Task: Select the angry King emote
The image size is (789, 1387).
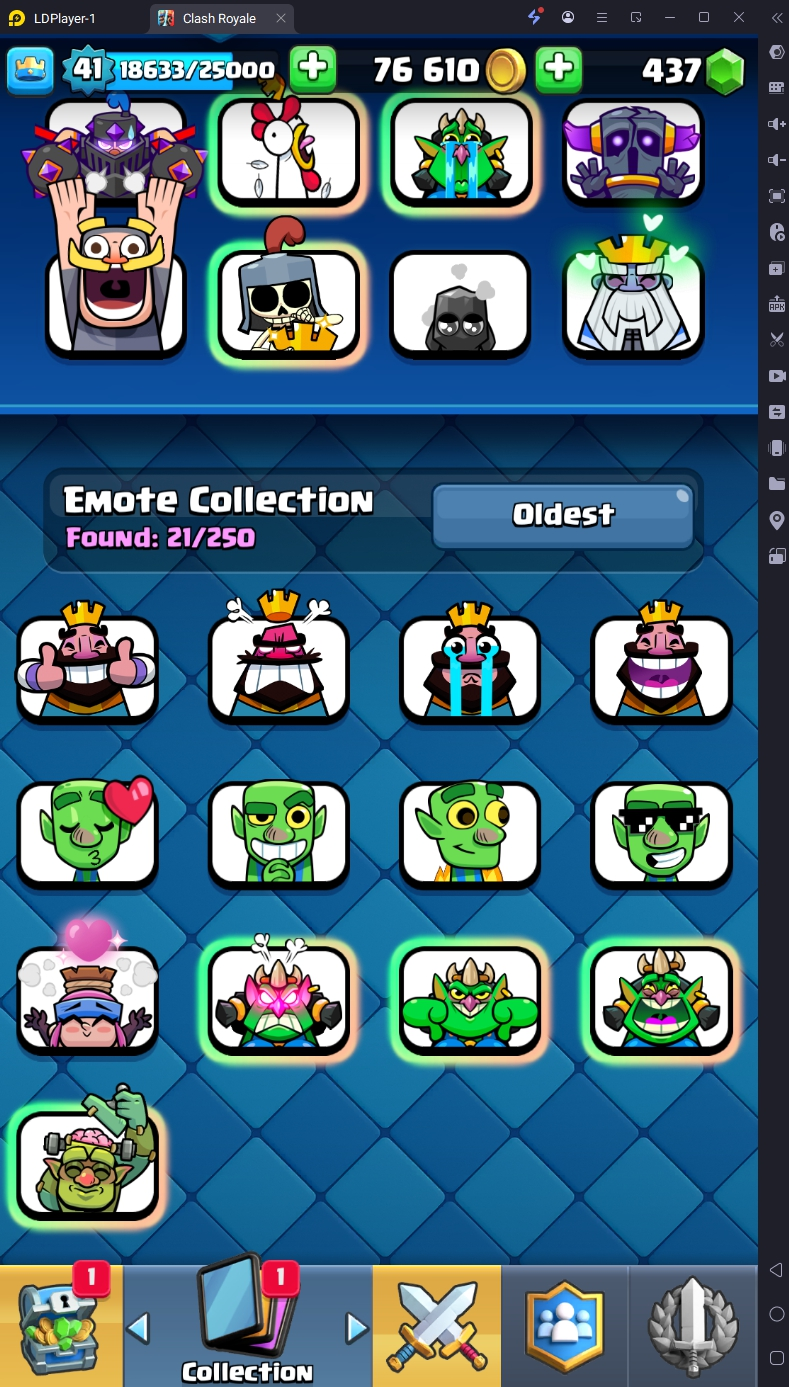Action: click(x=279, y=667)
